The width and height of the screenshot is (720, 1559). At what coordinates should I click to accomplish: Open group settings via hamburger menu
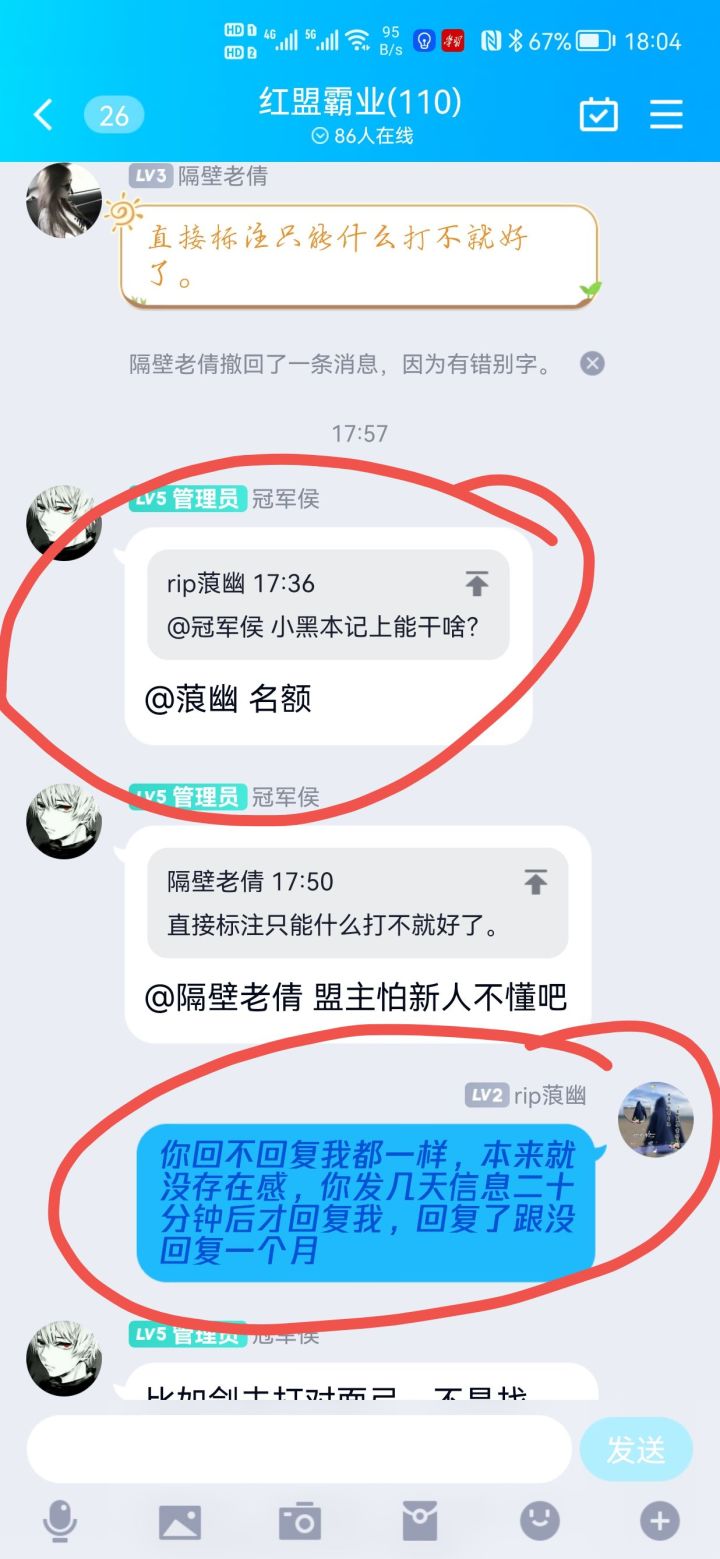[x=665, y=114]
